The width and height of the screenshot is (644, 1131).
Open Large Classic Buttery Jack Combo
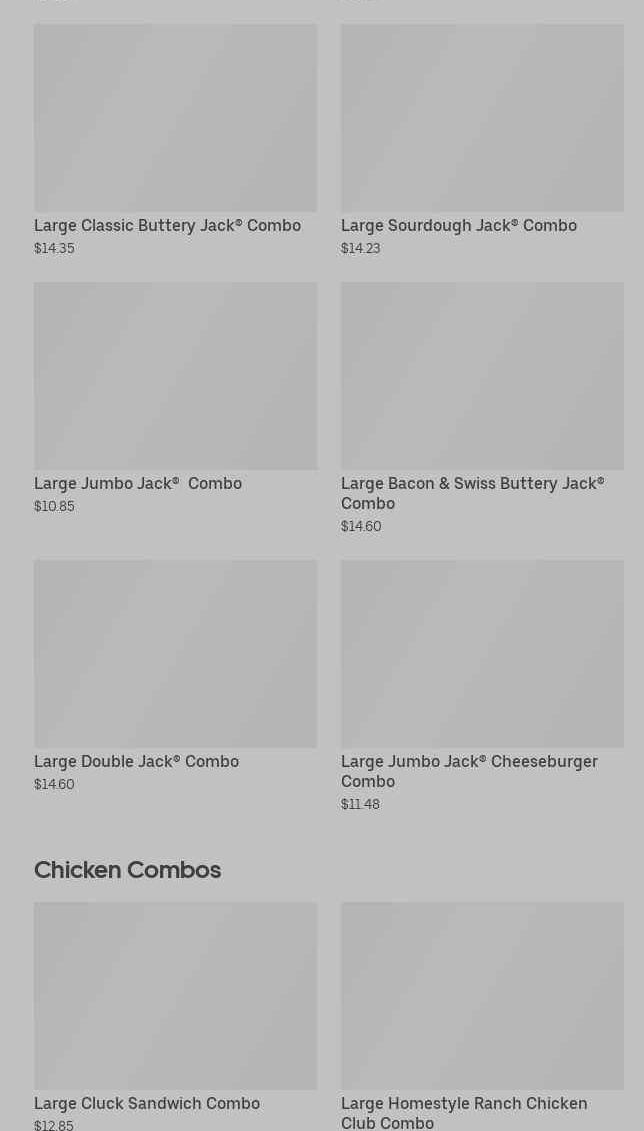point(175,140)
